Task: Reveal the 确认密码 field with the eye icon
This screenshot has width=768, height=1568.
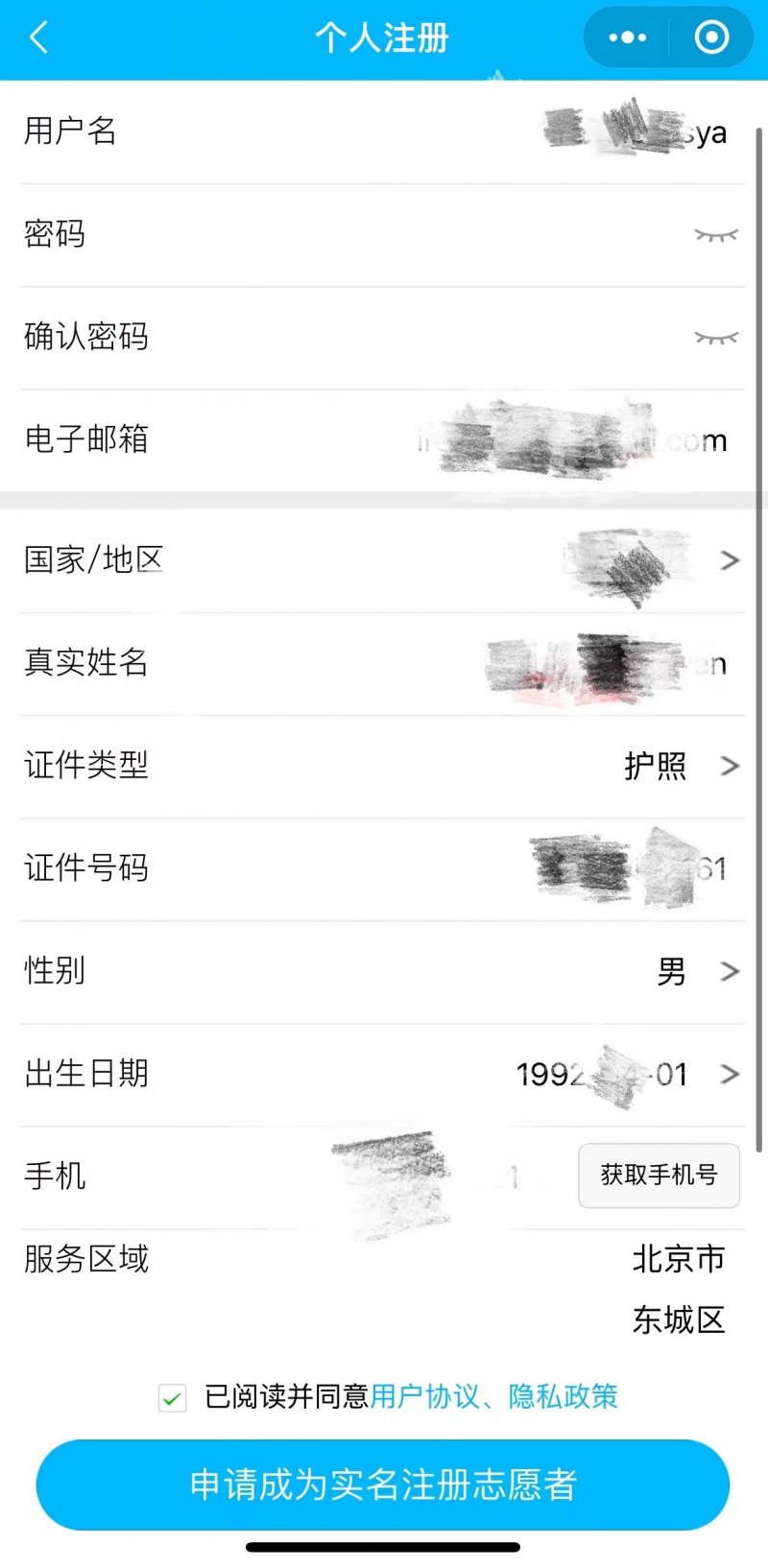Action: coord(716,337)
